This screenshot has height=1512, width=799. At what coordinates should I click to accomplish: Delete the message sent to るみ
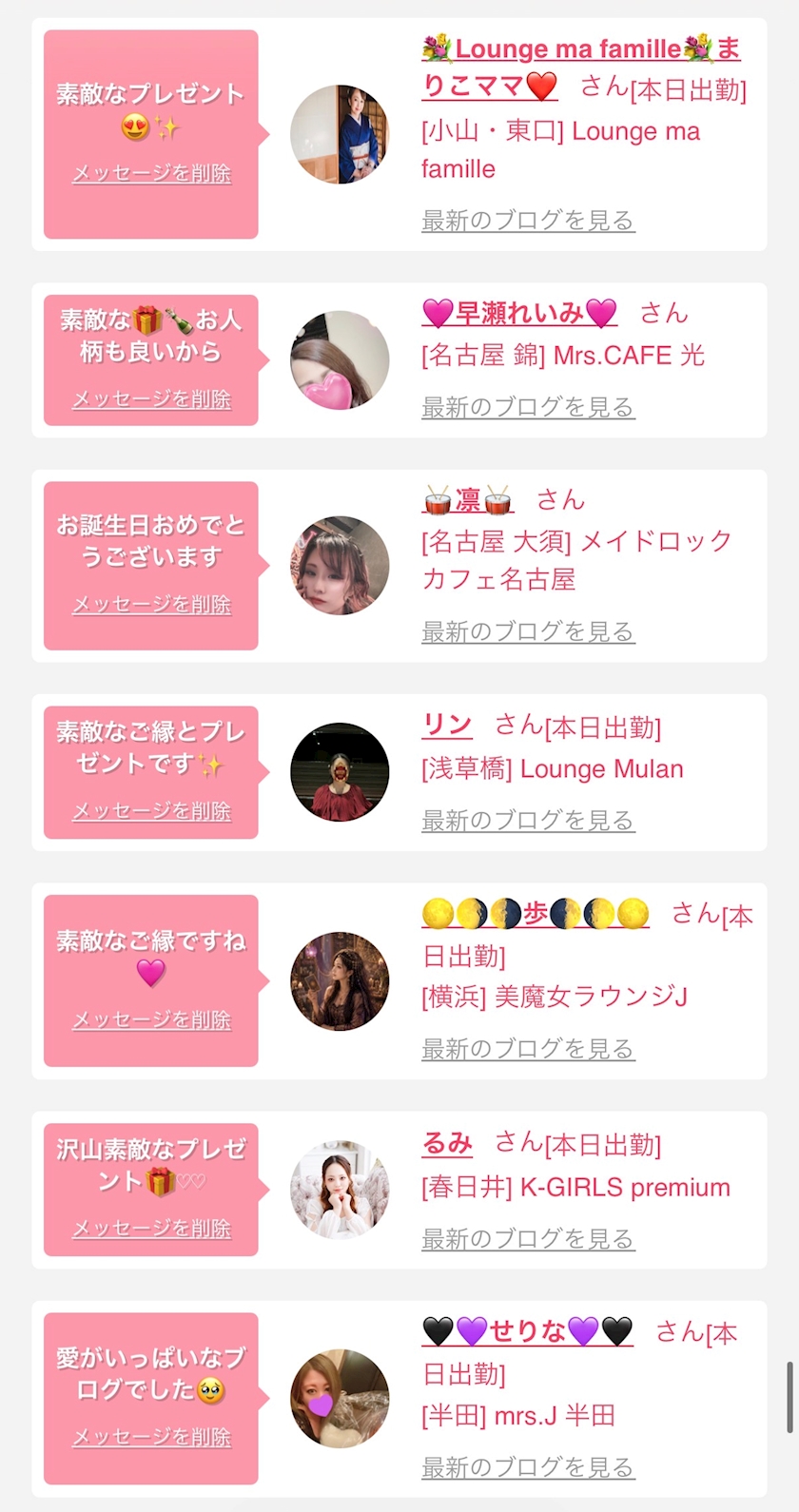151,1229
